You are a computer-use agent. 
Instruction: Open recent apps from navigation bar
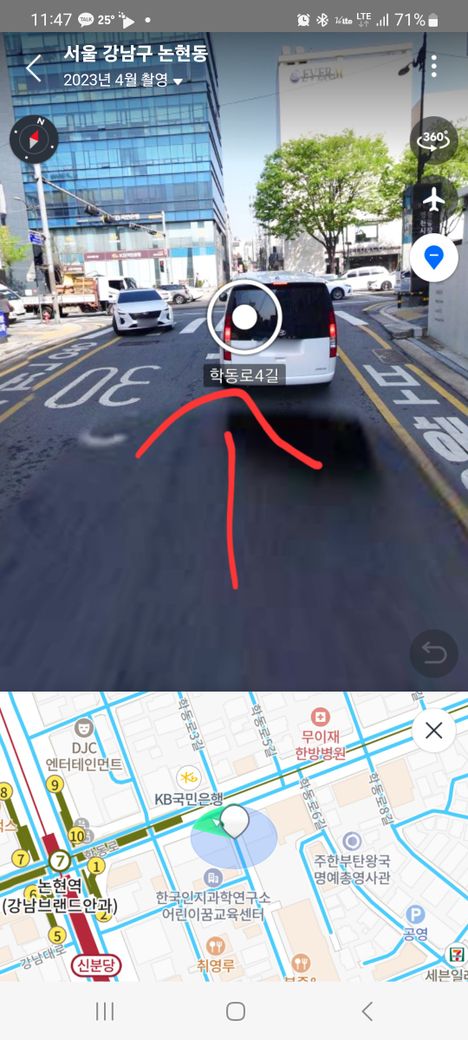[x=105, y=1011]
